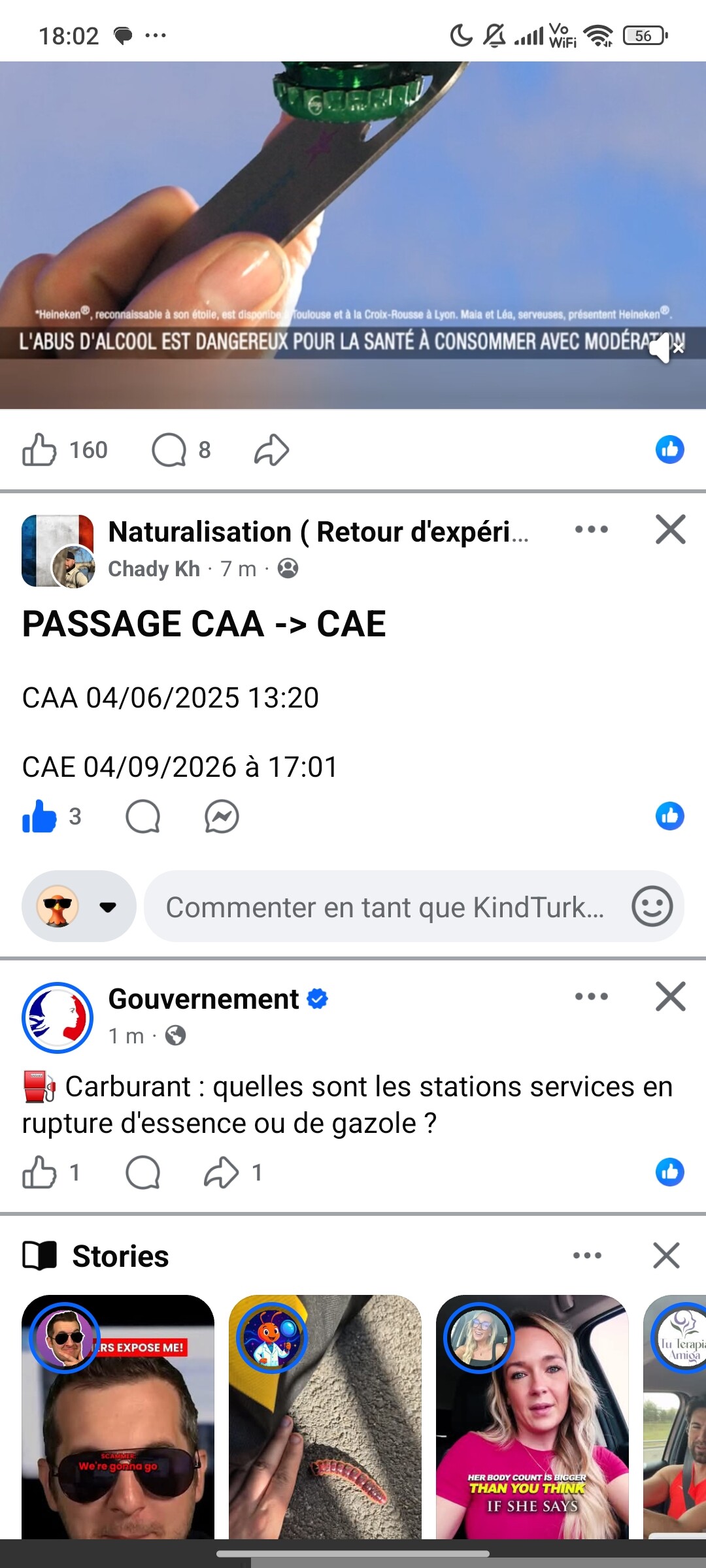Hide the Naturalisation group post
The width and height of the screenshot is (706, 1568).
click(670, 530)
